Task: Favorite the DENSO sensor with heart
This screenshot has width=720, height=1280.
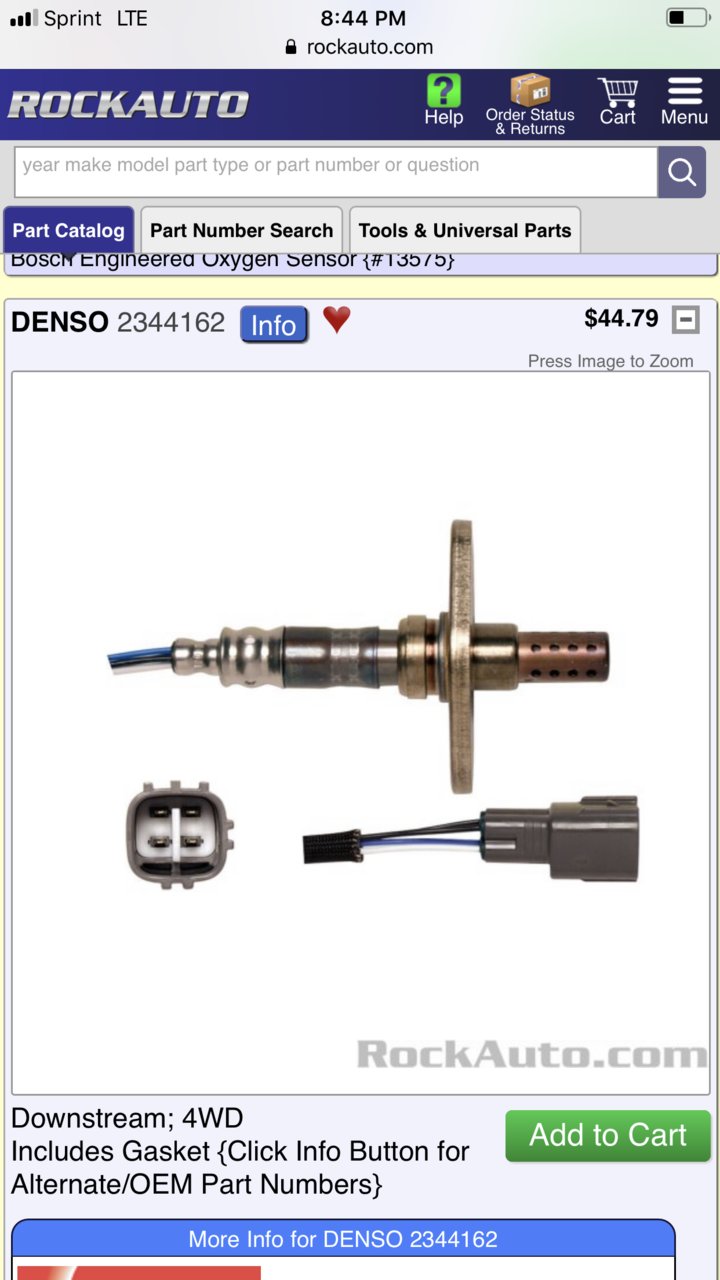Action: pos(337,320)
